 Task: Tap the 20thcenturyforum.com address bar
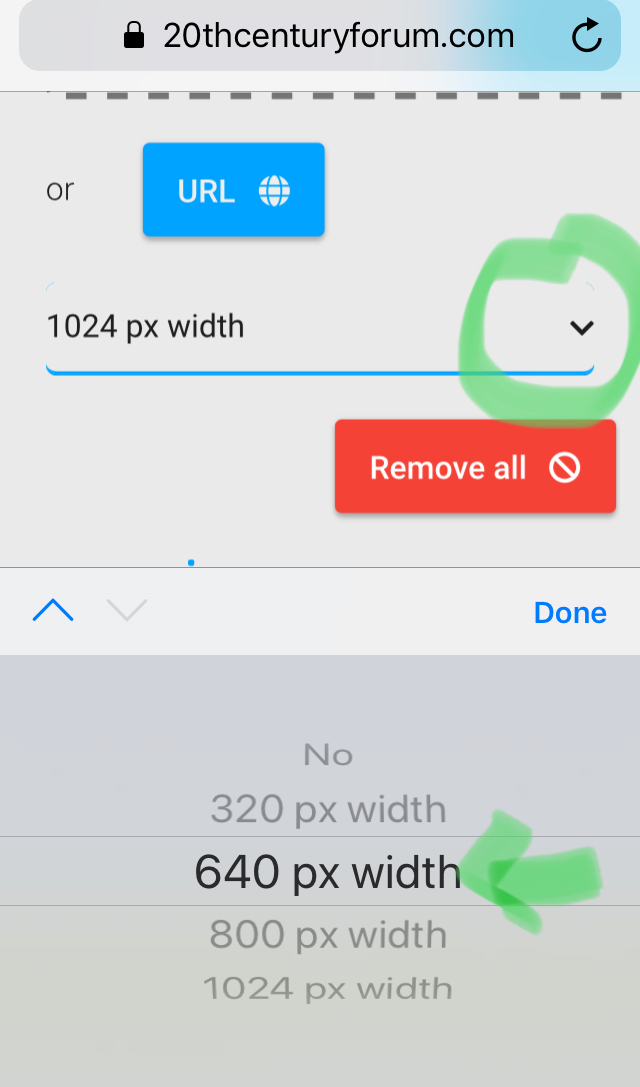tap(320, 35)
